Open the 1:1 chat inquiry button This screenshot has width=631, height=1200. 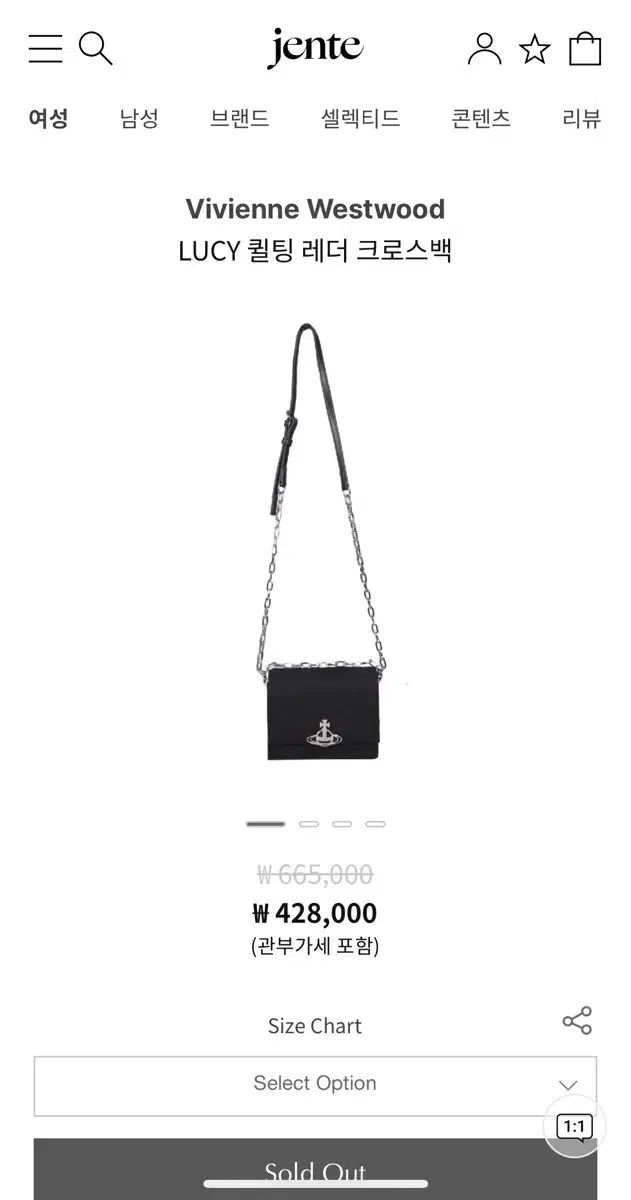[574, 1127]
